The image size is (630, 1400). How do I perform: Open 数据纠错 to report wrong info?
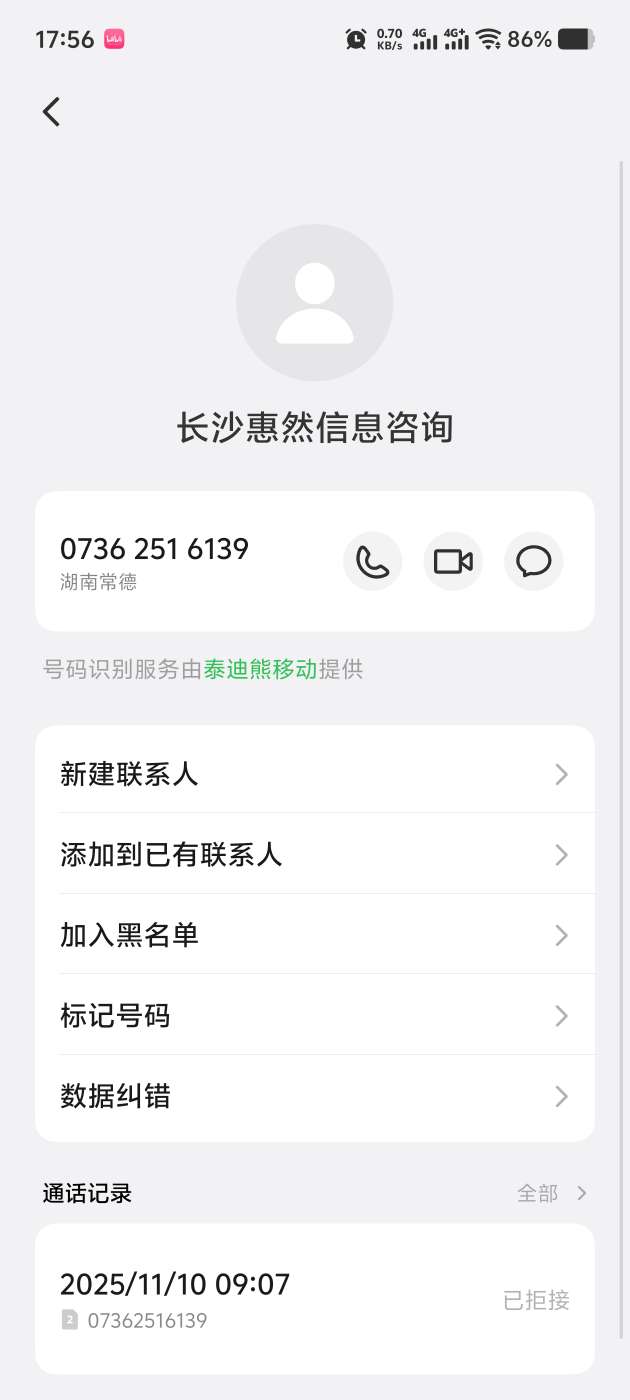[314, 1096]
